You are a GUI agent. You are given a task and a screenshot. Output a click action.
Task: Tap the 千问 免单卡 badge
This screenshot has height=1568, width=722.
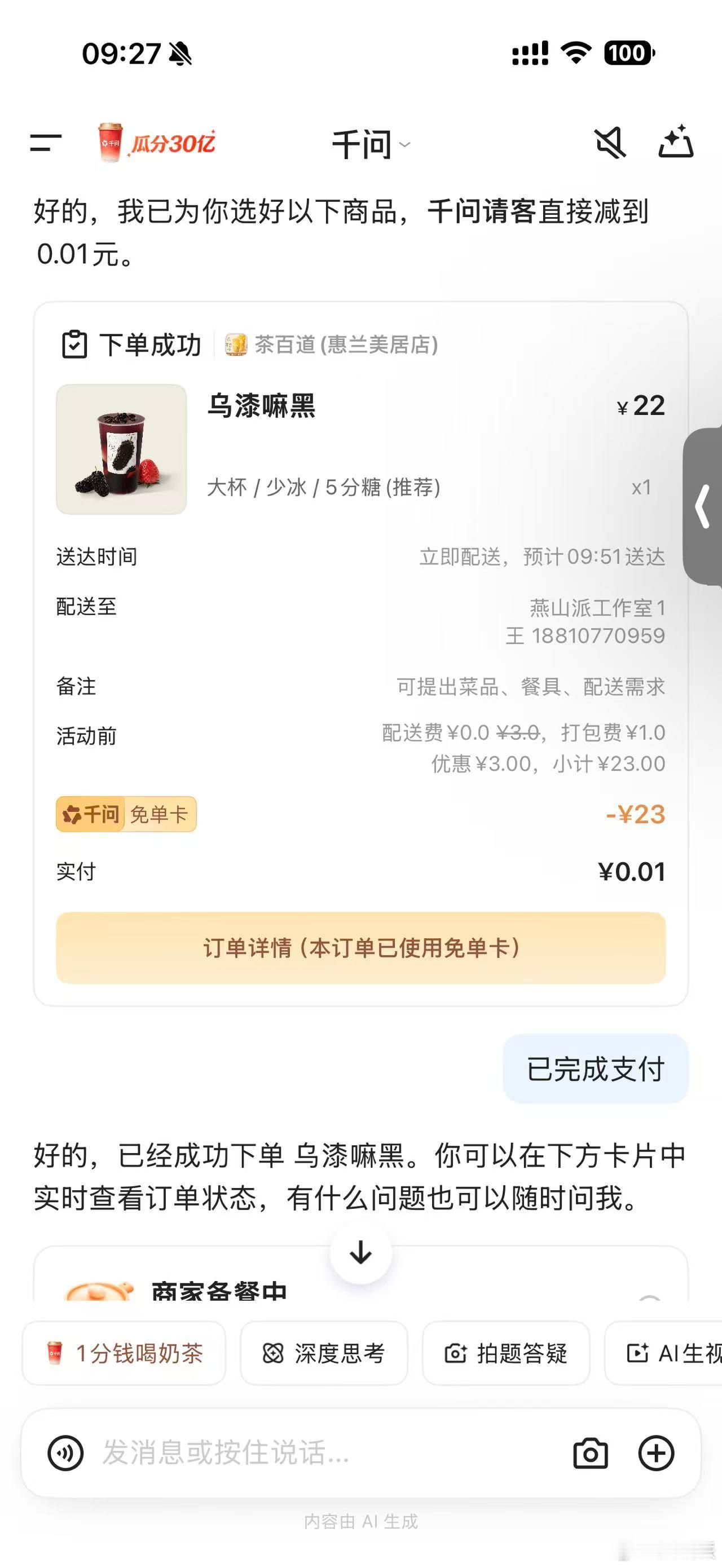(125, 814)
